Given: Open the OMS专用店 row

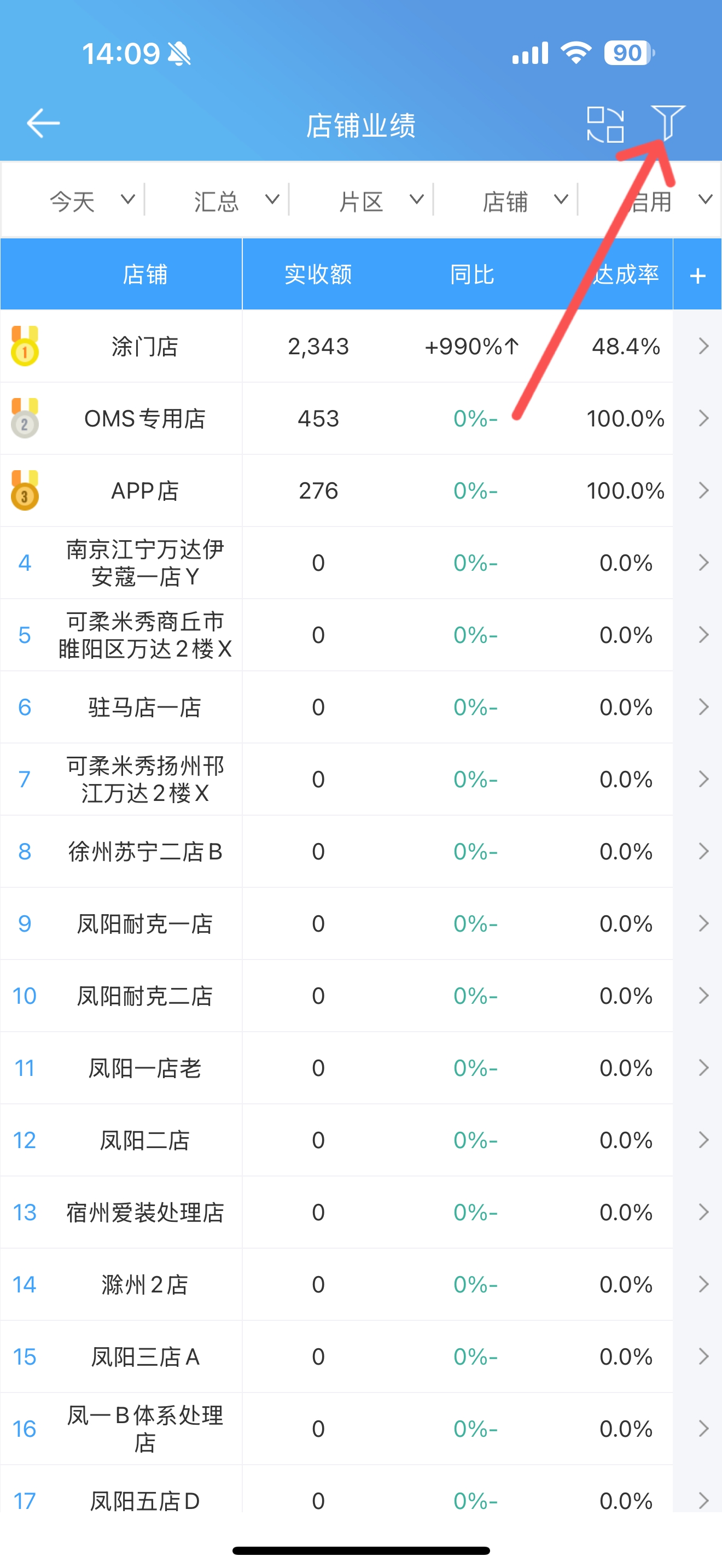Looking at the screenshot, I should [361, 419].
